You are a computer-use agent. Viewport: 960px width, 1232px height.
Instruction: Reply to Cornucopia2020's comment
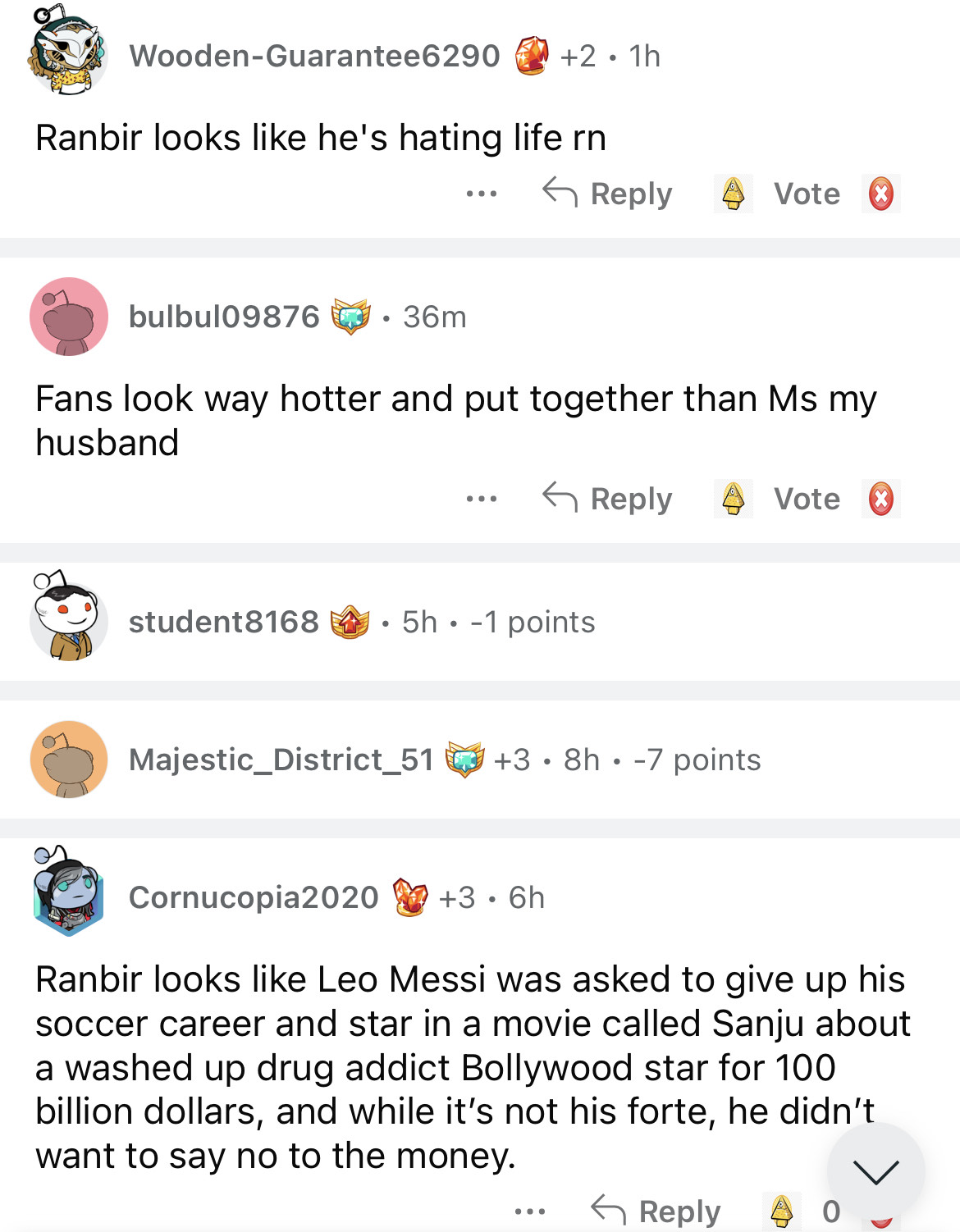tap(656, 1211)
